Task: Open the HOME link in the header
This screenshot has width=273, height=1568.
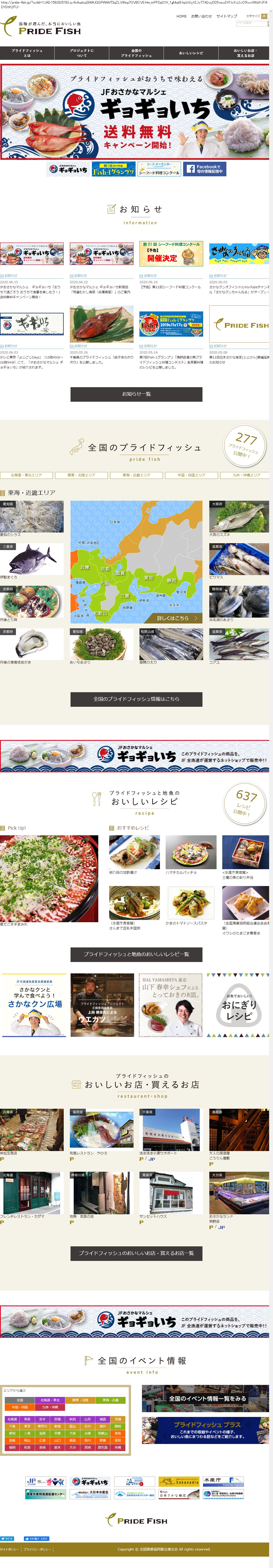Action: 182,16
